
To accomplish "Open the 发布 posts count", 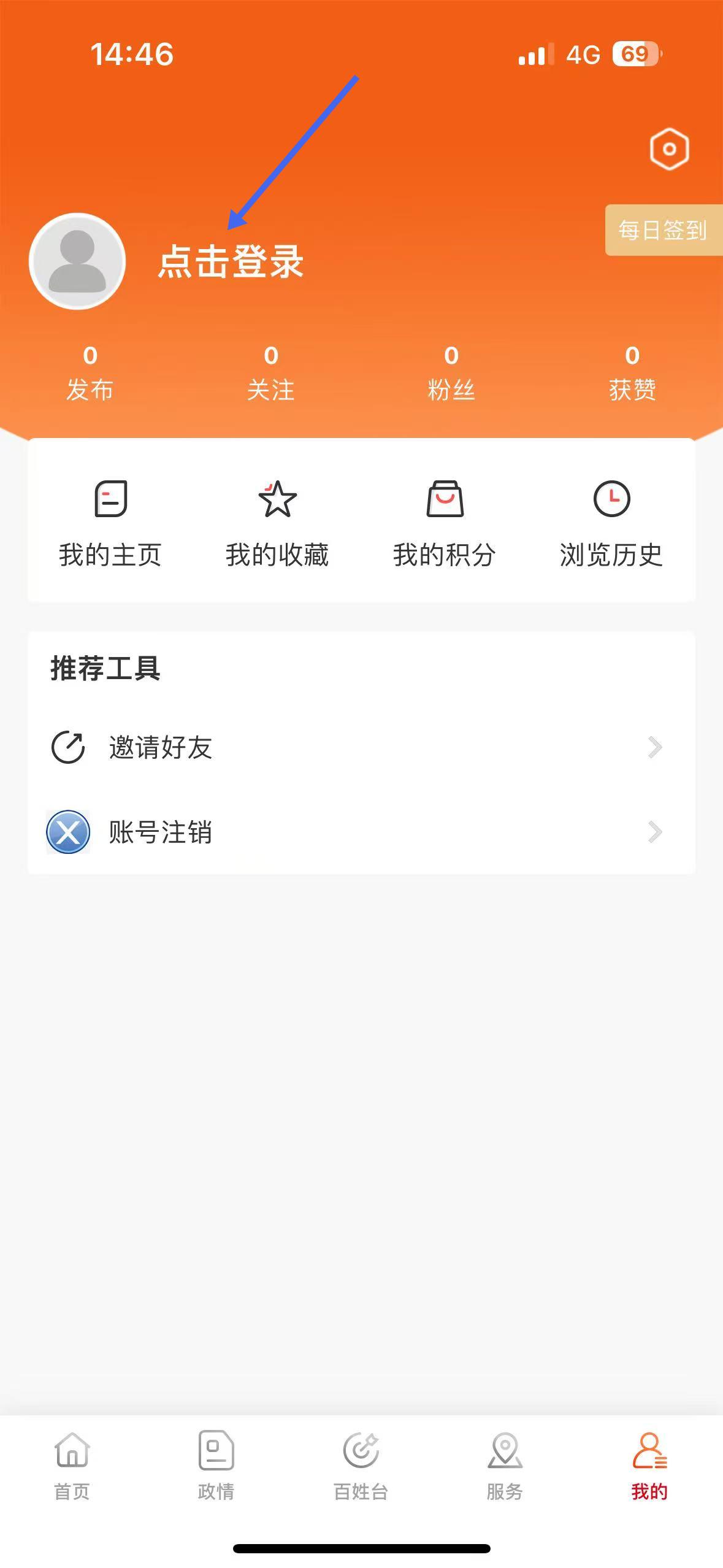I will point(90,373).
